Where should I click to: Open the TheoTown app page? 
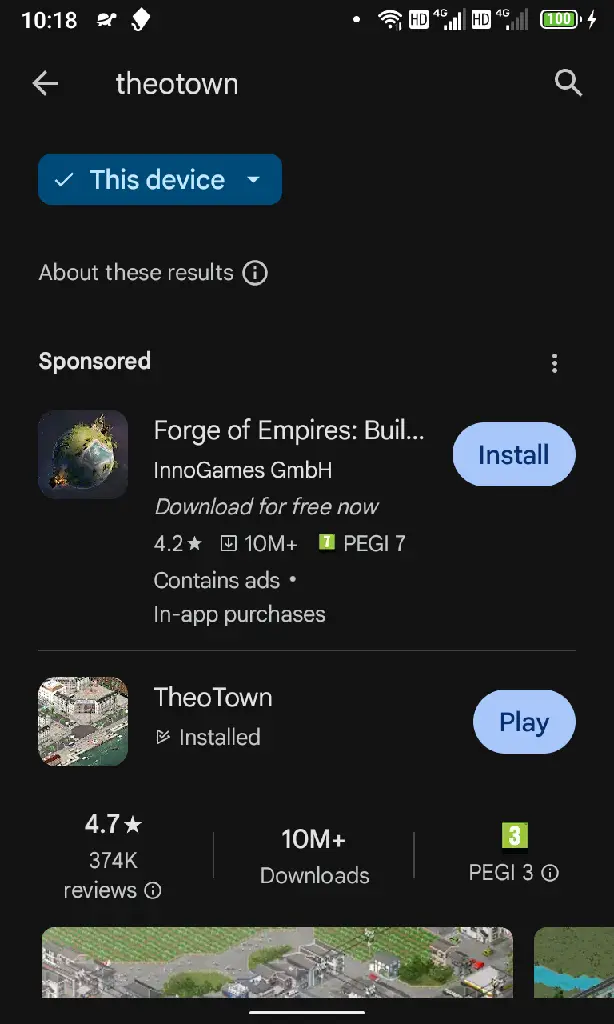point(213,698)
